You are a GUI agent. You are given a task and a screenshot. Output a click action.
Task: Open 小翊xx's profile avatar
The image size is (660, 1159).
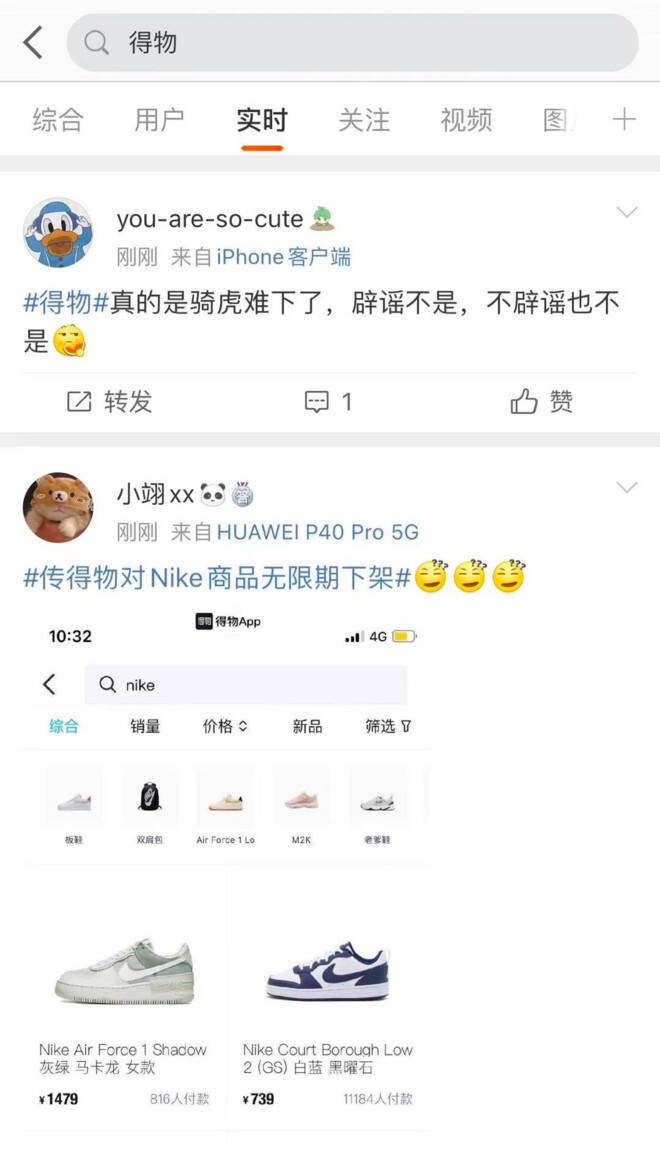58,508
